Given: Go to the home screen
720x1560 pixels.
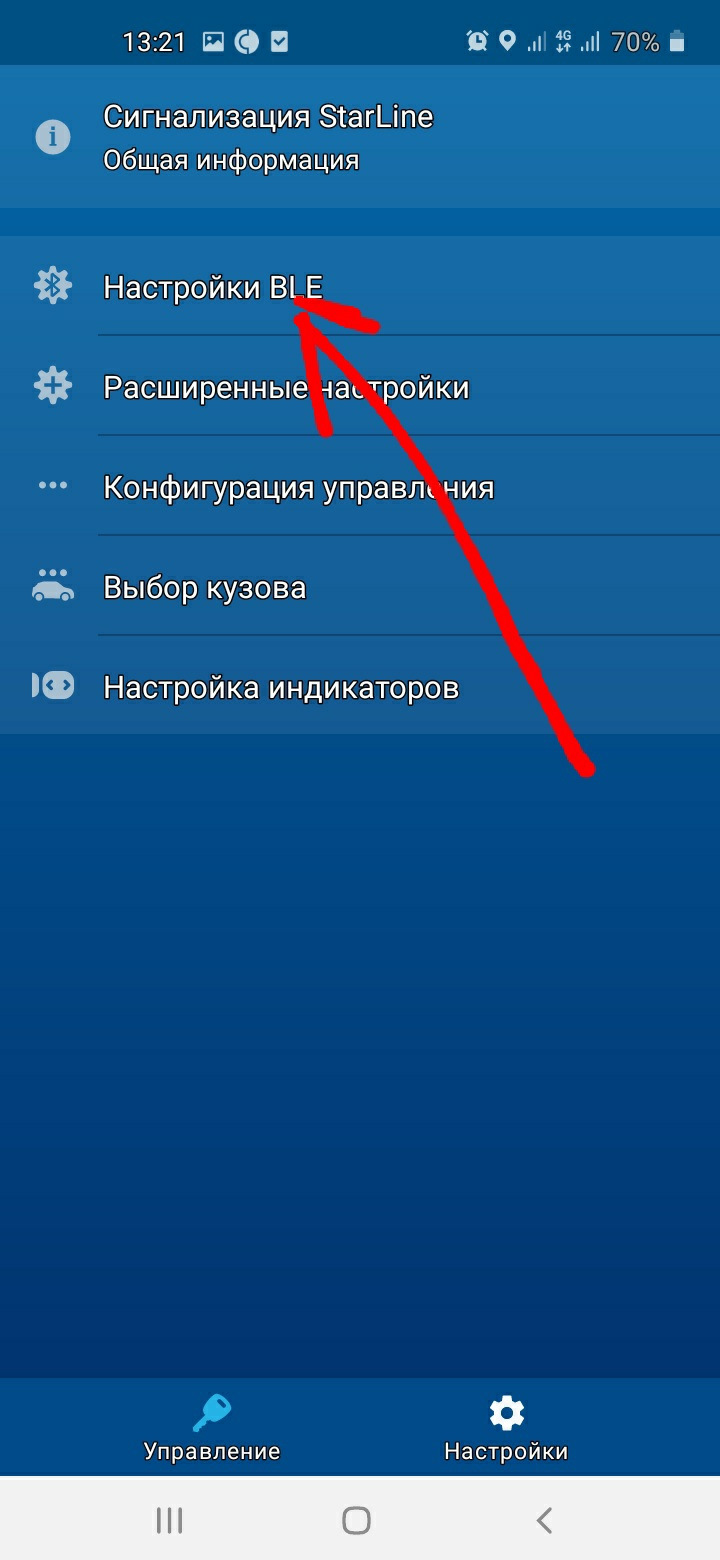Looking at the screenshot, I should (356, 1521).
